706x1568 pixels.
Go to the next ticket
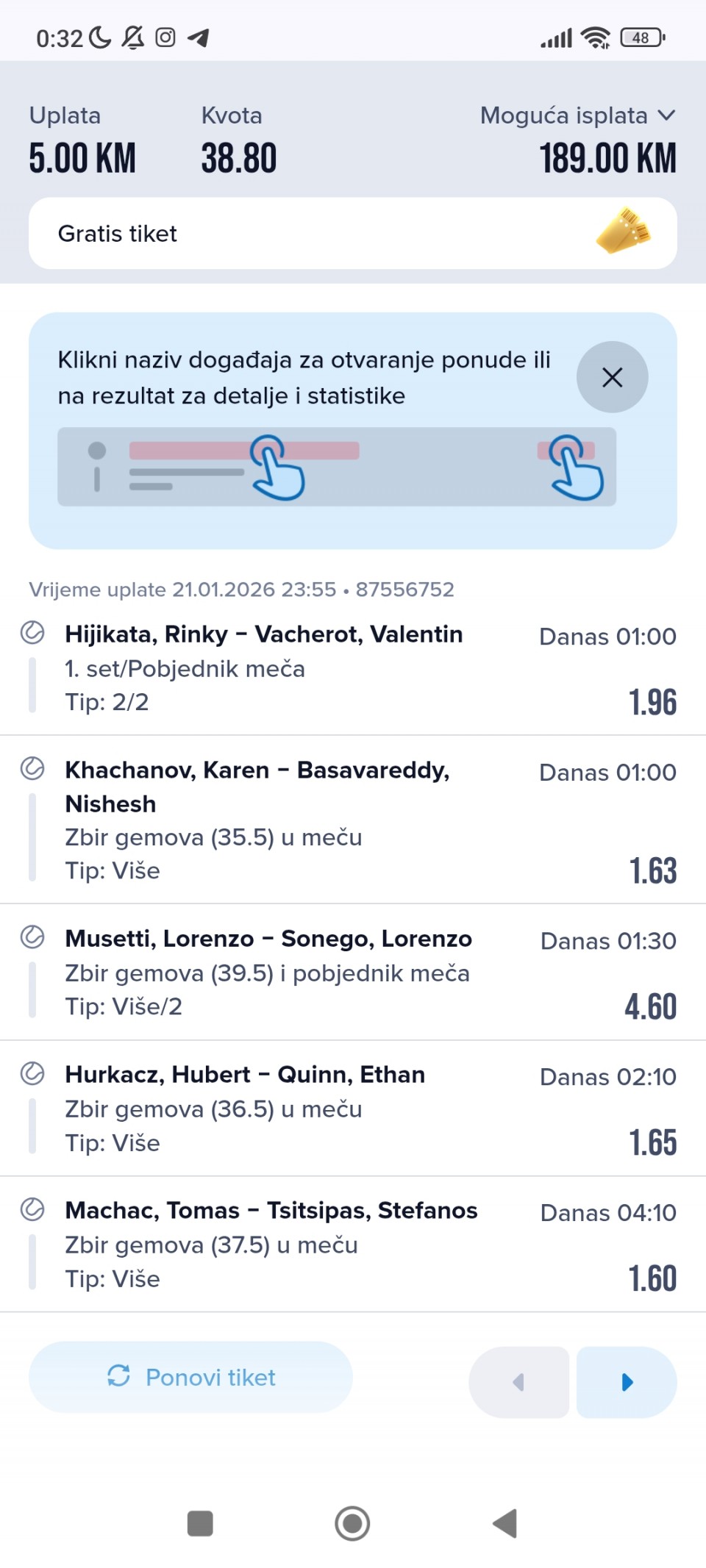tap(627, 1382)
